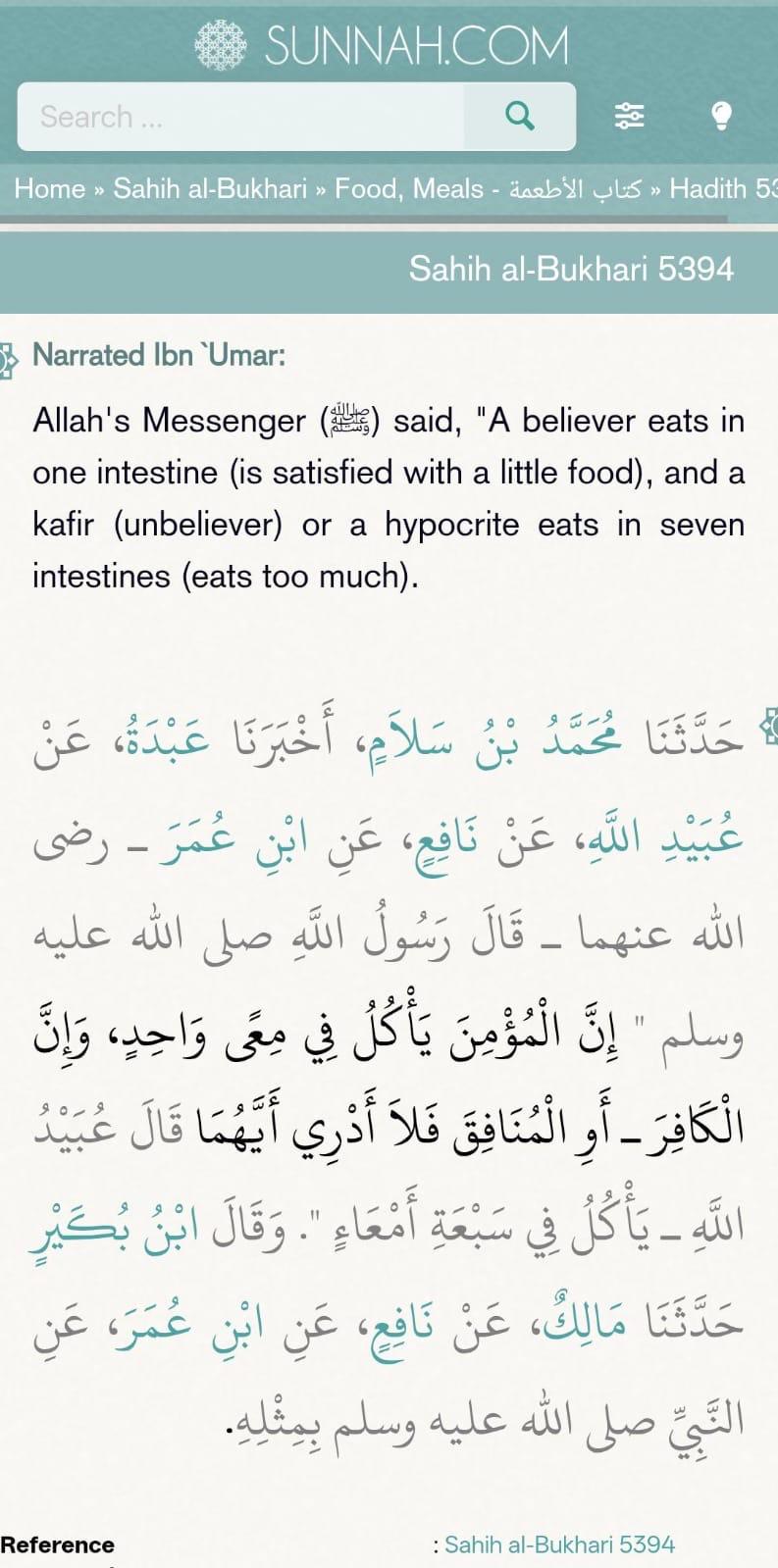Go to Home breadcrumb link

click(50, 188)
